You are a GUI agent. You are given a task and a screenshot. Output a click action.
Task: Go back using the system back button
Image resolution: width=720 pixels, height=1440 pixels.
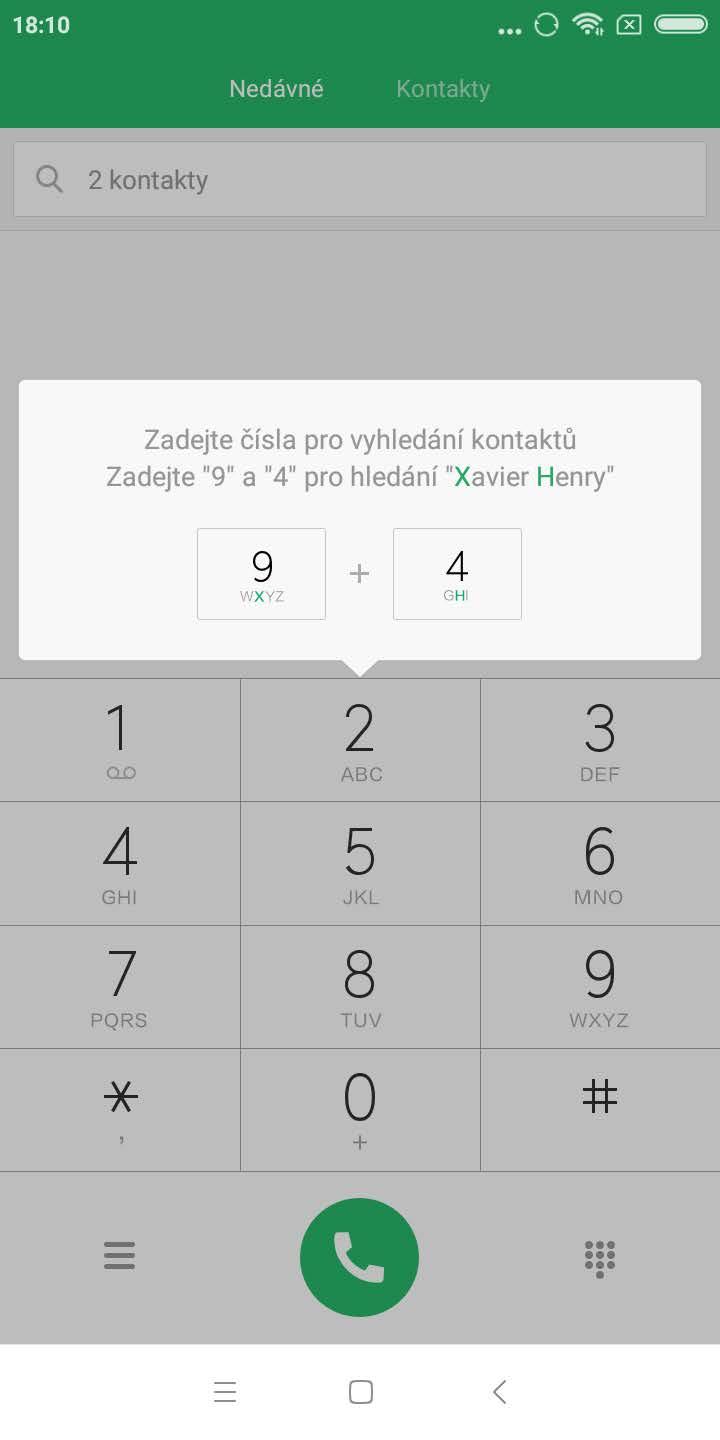point(499,1391)
